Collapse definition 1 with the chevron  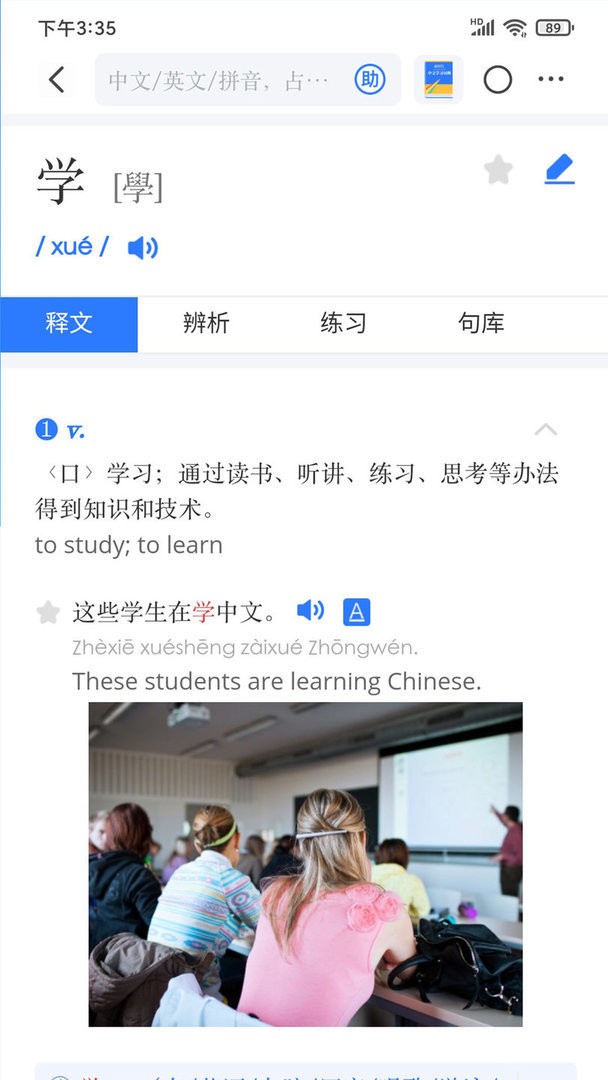click(545, 430)
